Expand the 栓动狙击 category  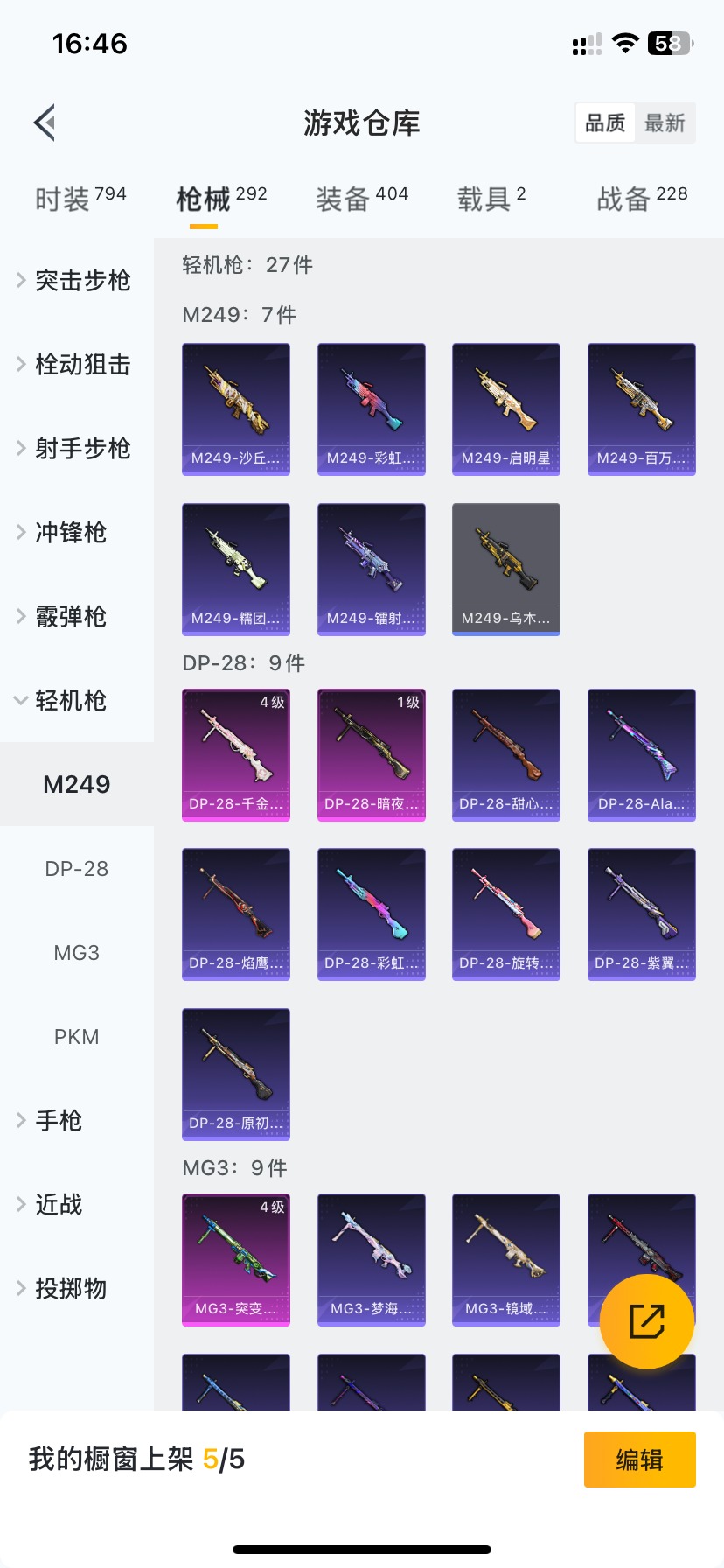pyautogui.click(x=75, y=364)
